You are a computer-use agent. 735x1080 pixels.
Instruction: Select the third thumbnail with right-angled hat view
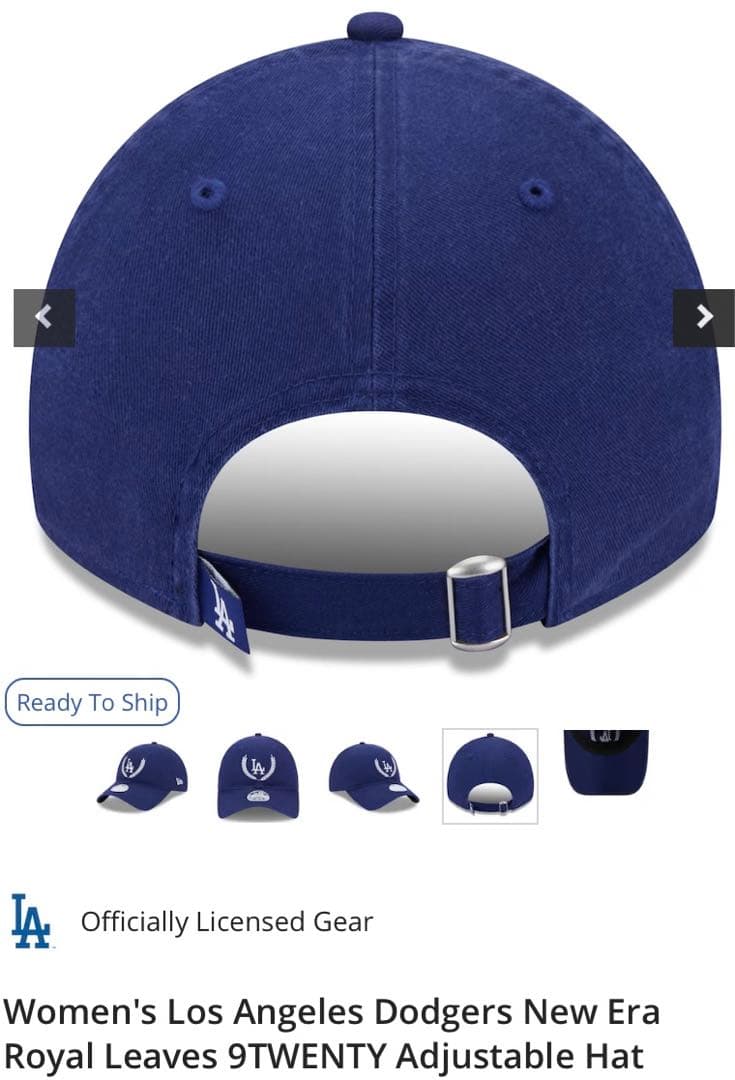click(x=373, y=776)
